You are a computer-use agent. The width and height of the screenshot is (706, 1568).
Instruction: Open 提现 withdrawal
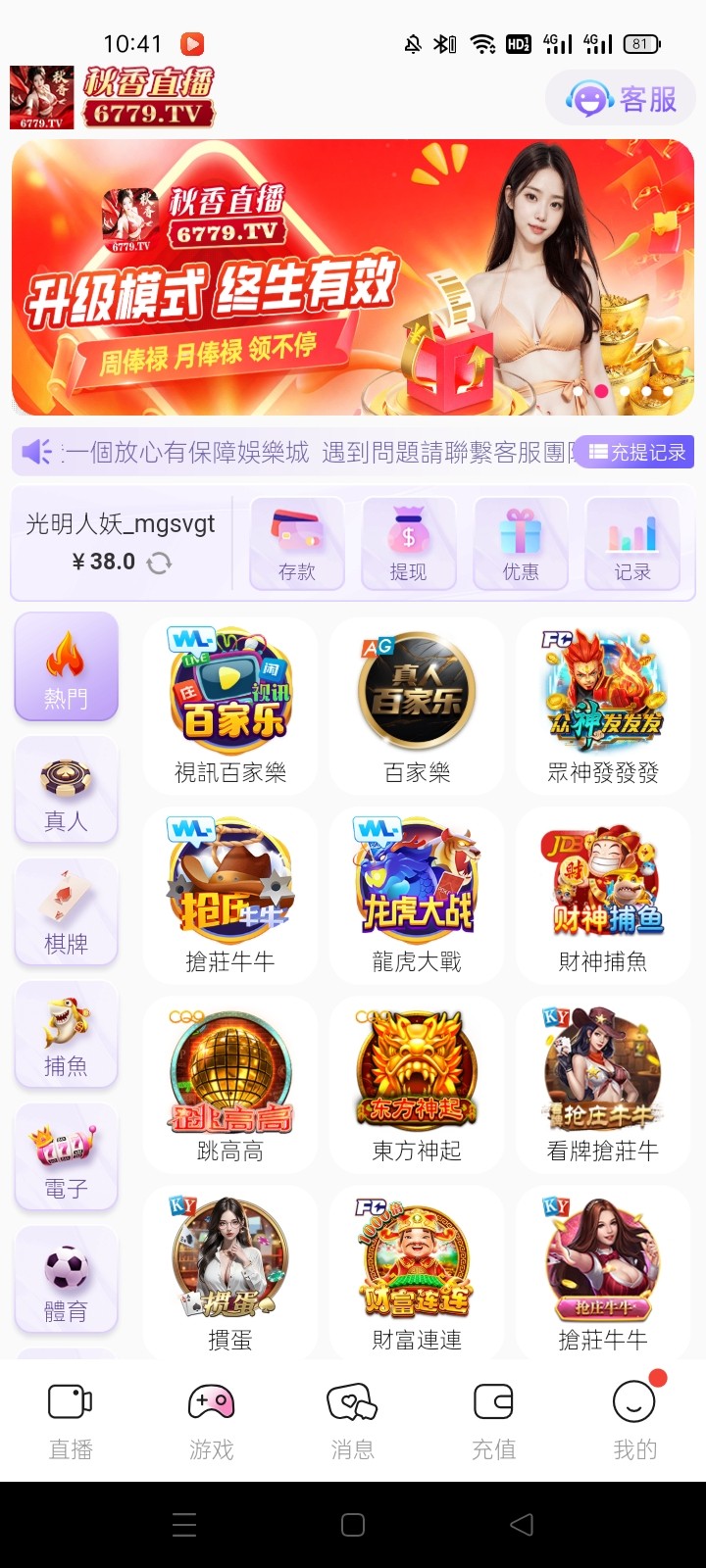[x=409, y=544]
